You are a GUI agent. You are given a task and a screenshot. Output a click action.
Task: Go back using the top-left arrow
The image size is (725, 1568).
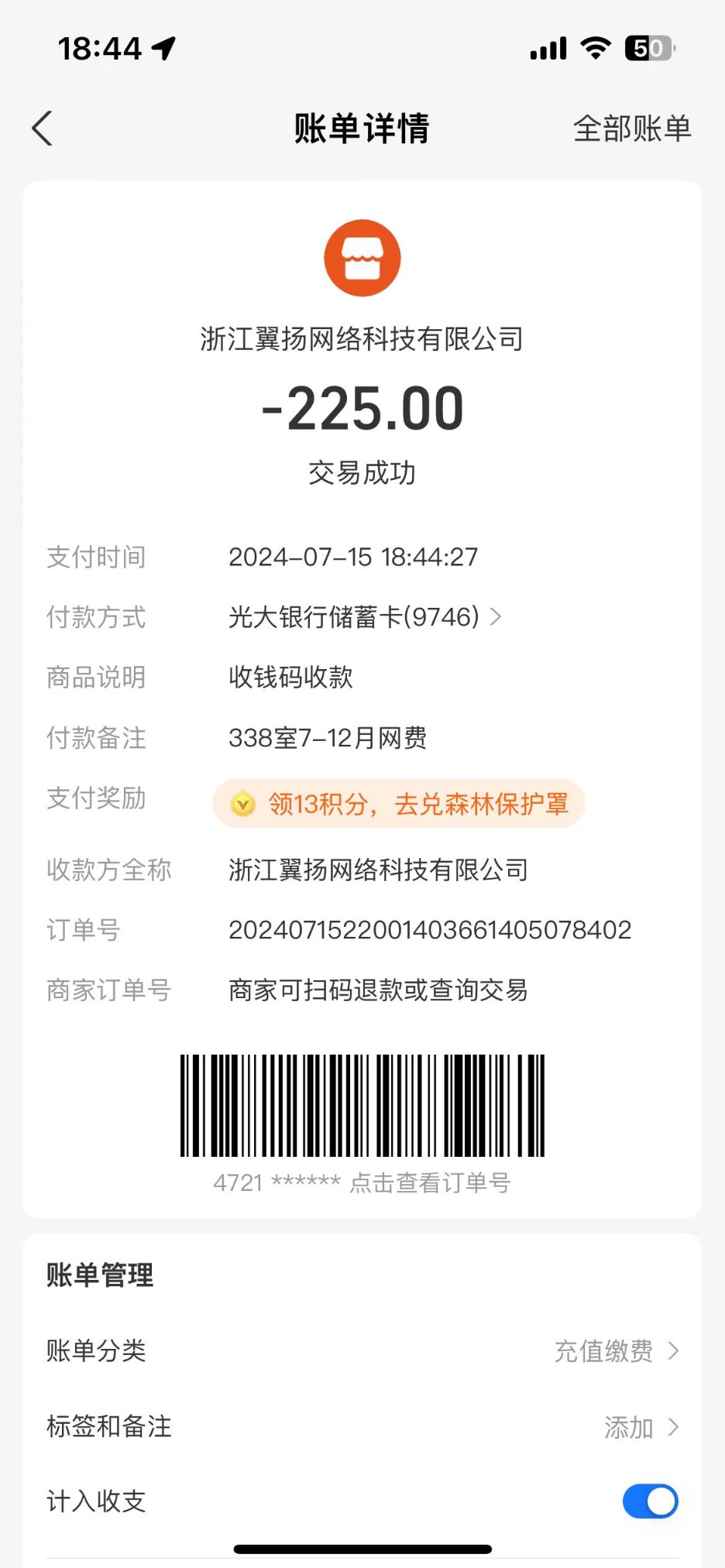click(43, 129)
